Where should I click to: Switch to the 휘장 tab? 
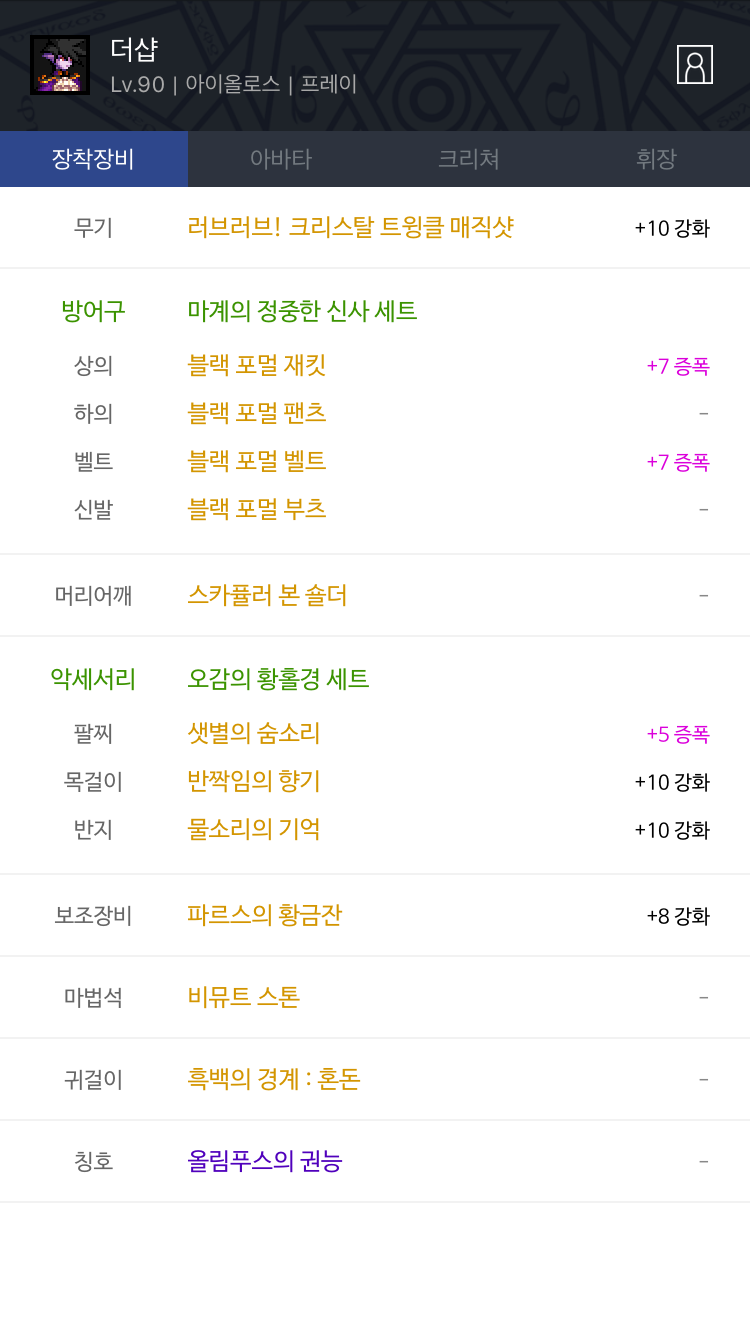tap(656, 159)
